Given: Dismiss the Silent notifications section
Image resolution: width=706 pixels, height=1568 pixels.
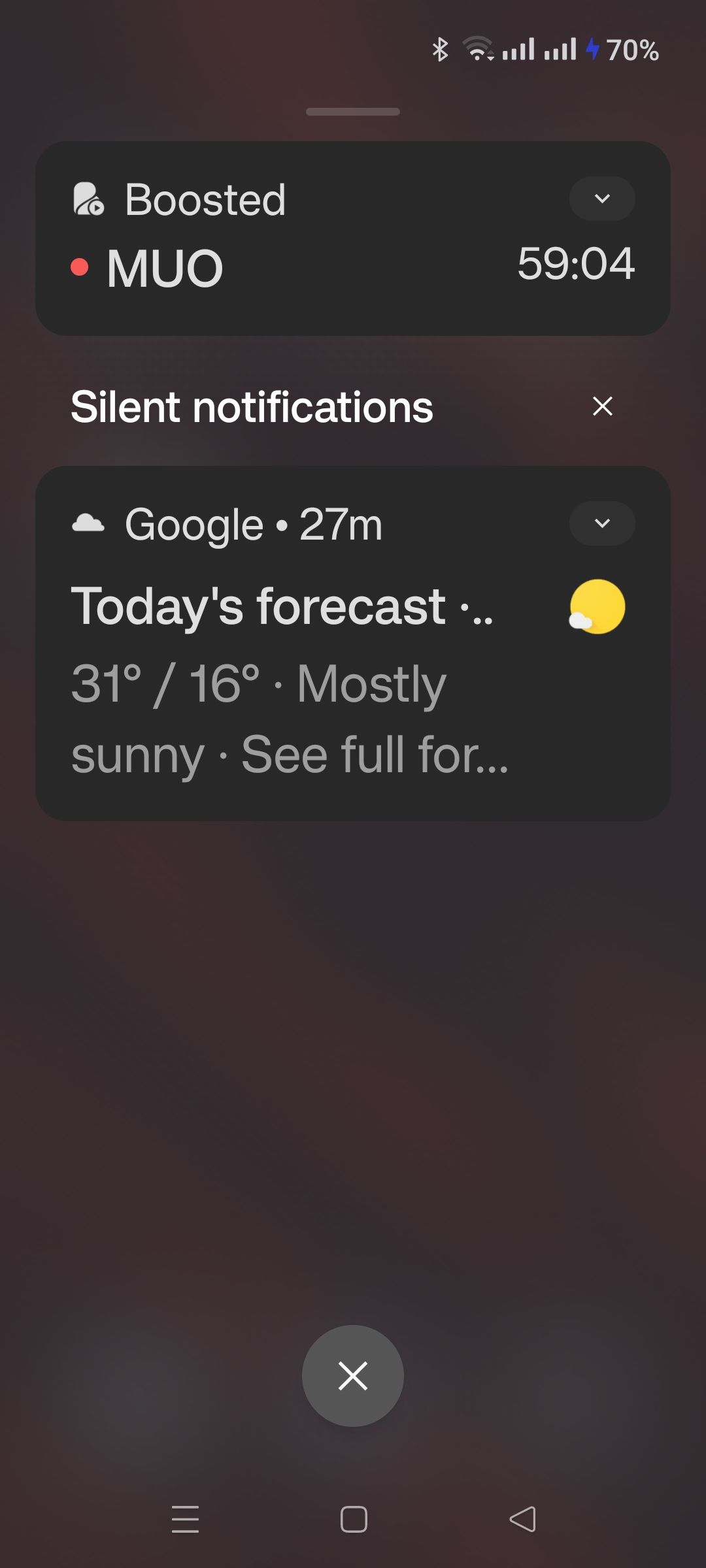Looking at the screenshot, I should tap(602, 406).
